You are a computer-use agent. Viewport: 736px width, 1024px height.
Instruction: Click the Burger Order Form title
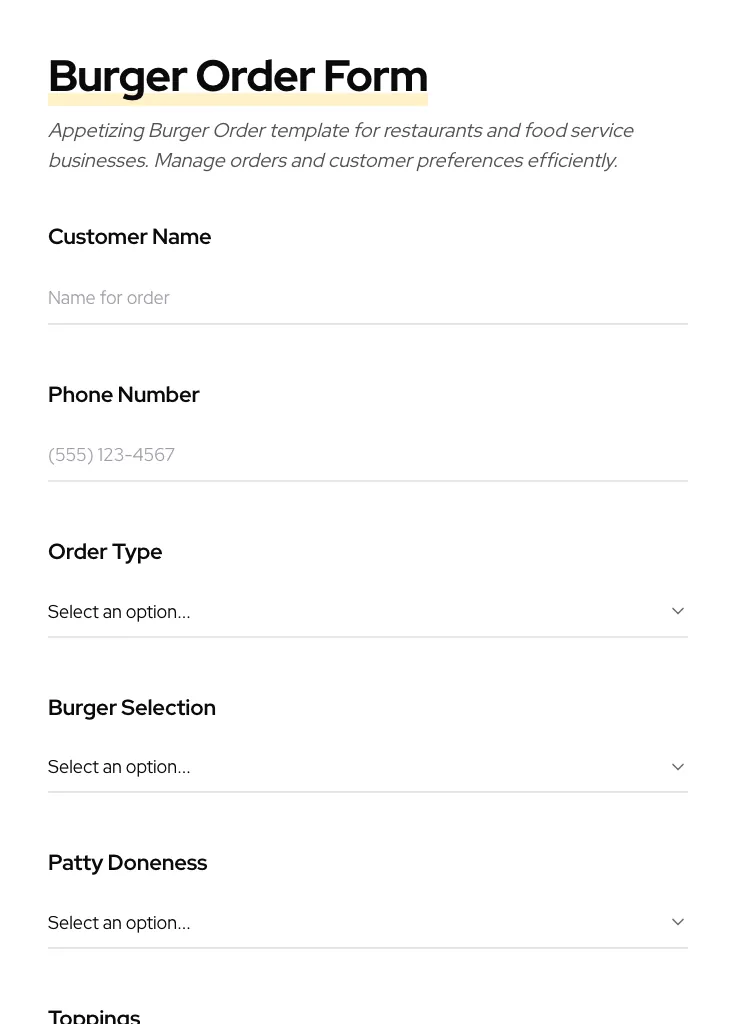pos(238,76)
